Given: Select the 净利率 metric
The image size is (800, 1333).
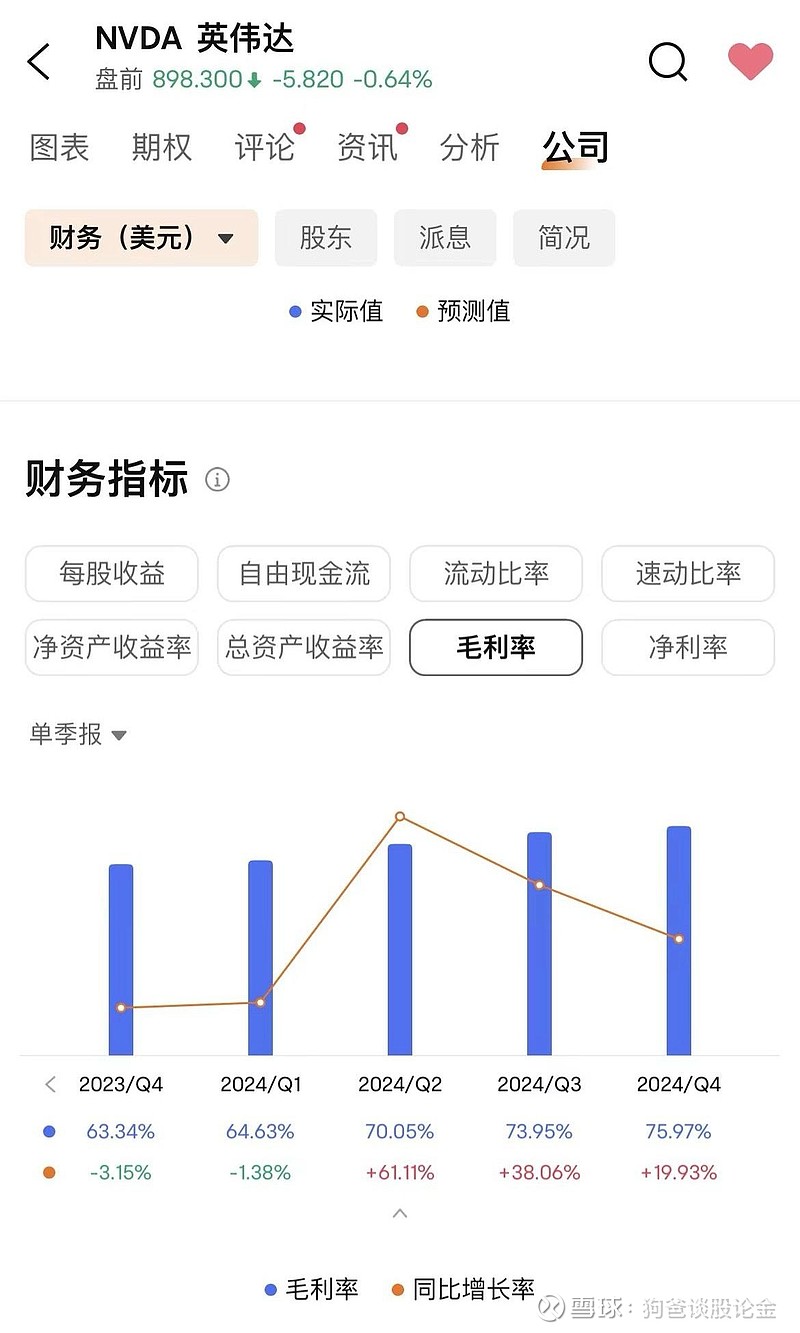Looking at the screenshot, I should pos(687,648).
